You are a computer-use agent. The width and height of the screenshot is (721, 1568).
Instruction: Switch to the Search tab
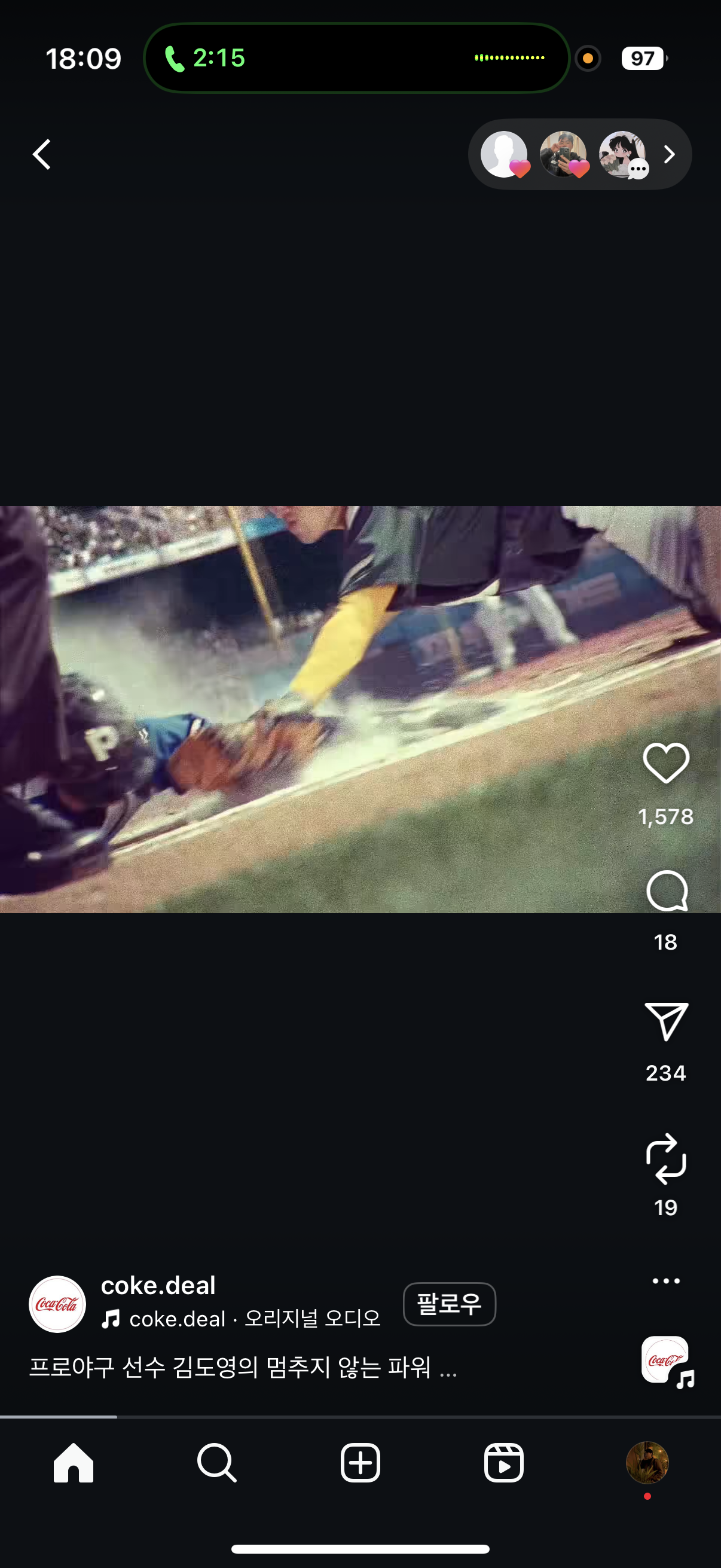coord(216,1462)
